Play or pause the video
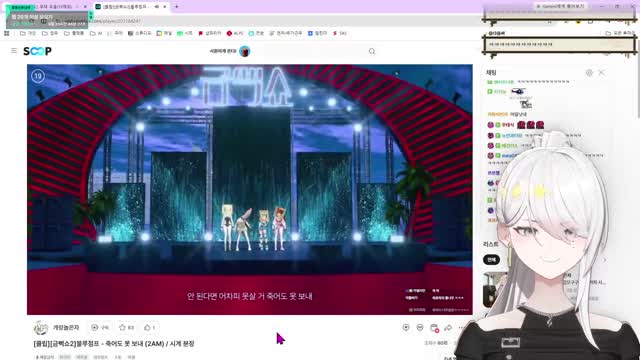This screenshot has width=640, height=360. pos(250,189)
